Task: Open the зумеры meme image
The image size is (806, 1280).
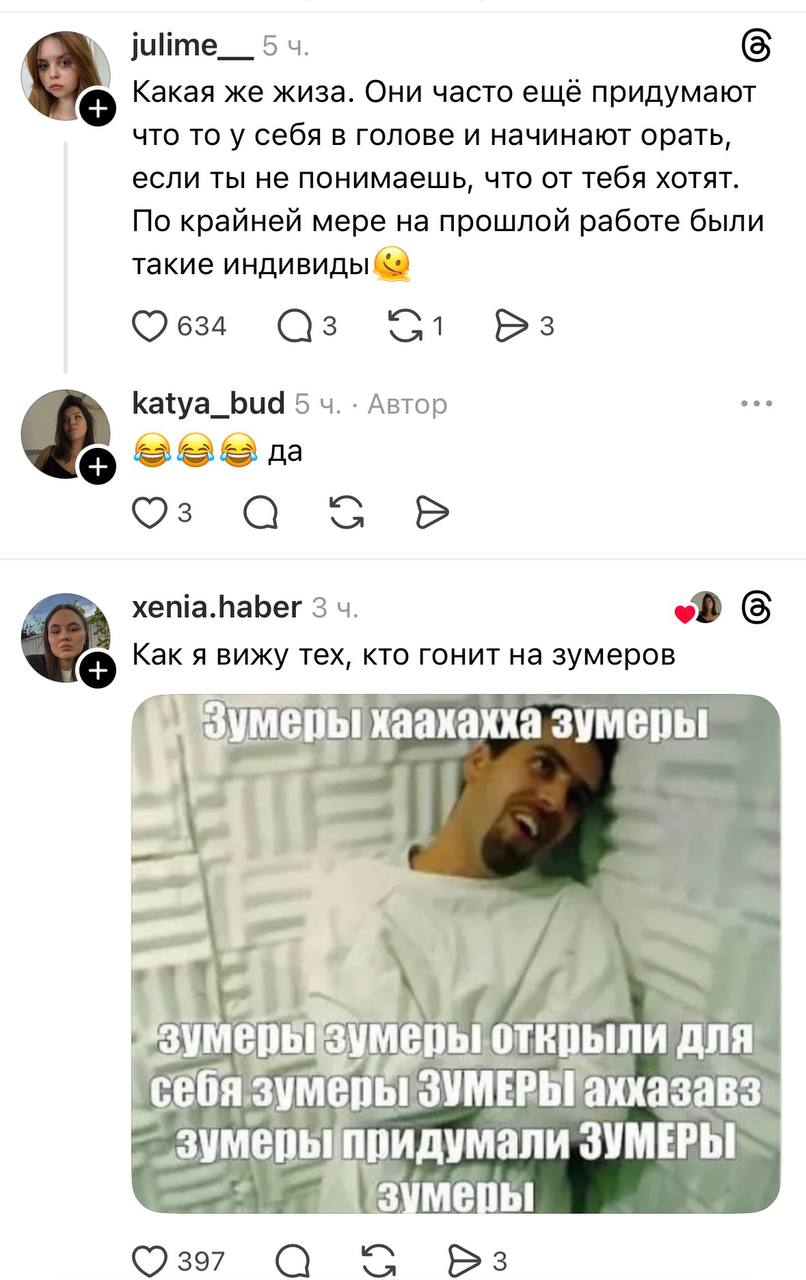Action: 456,940
